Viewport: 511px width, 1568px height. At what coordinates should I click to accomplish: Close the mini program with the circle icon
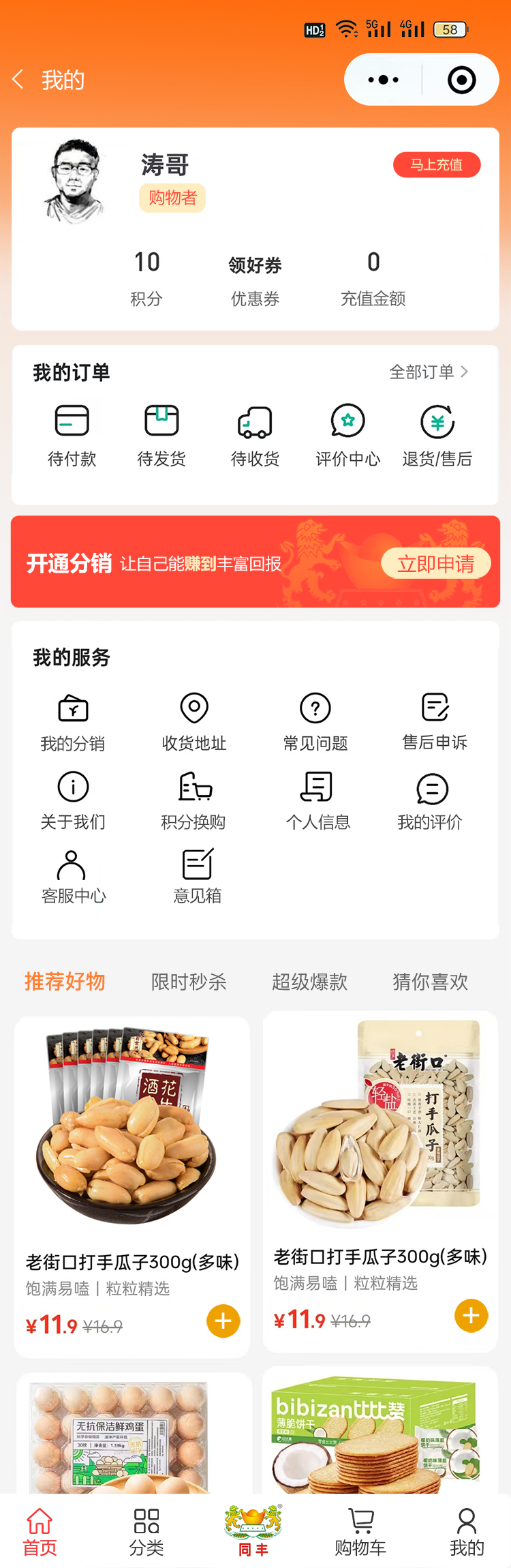click(x=461, y=80)
